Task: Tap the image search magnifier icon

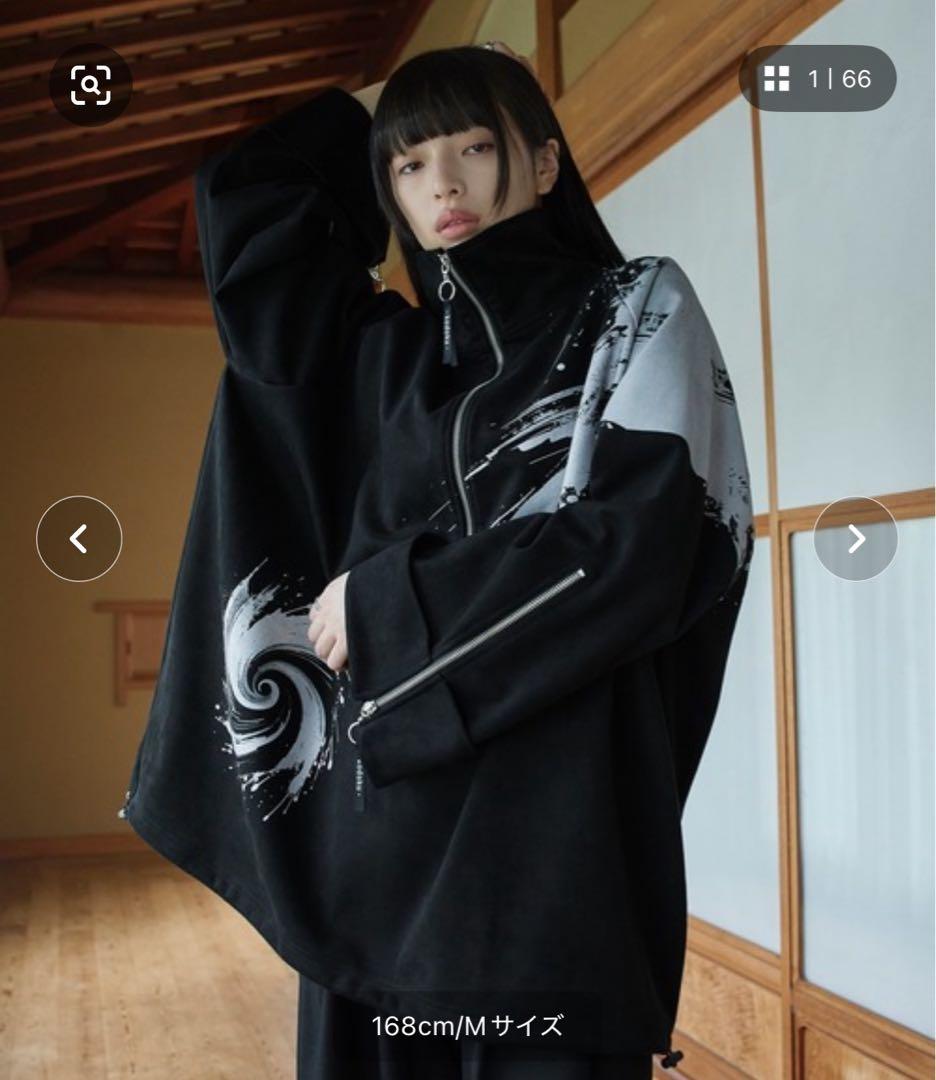Action: point(90,85)
